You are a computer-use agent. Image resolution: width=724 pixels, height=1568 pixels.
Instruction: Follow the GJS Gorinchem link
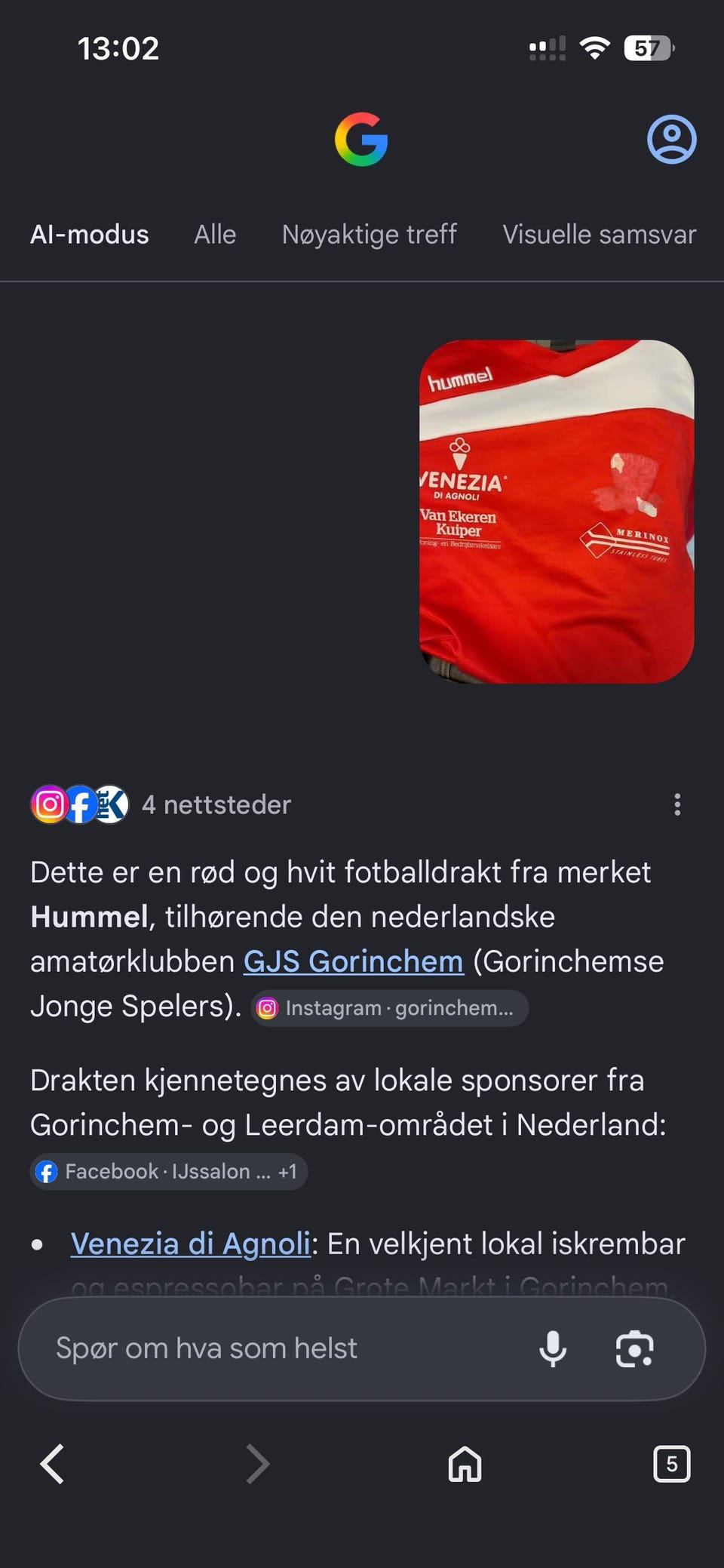tap(353, 961)
